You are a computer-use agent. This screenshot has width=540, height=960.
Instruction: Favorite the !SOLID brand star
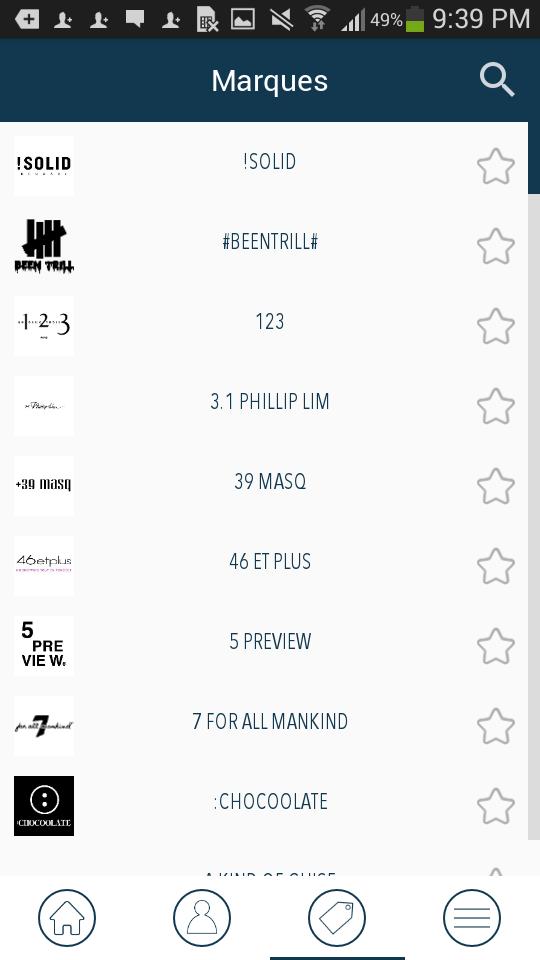tap(495, 167)
